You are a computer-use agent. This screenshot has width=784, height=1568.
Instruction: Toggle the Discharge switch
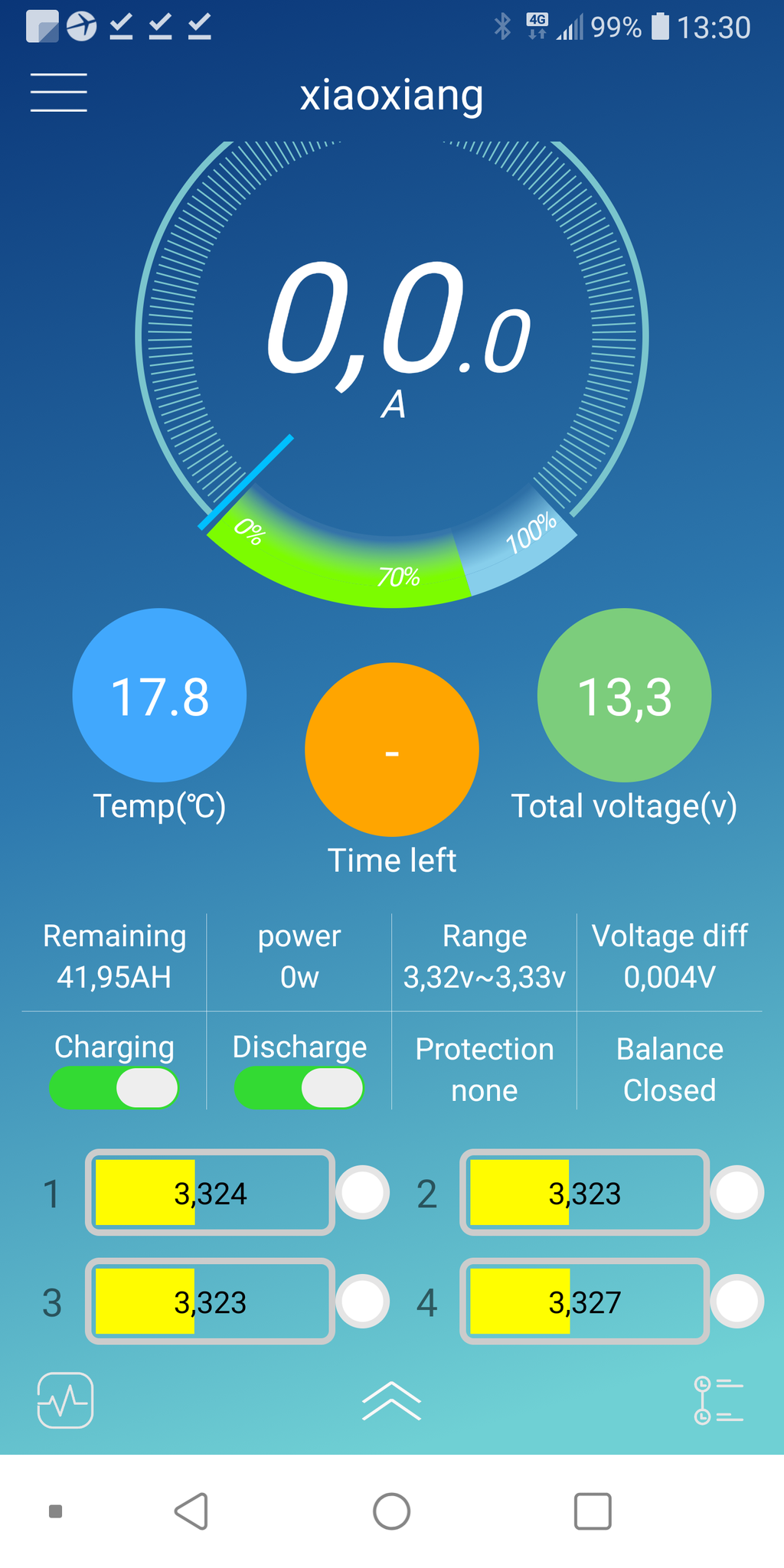pos(299,1088)
